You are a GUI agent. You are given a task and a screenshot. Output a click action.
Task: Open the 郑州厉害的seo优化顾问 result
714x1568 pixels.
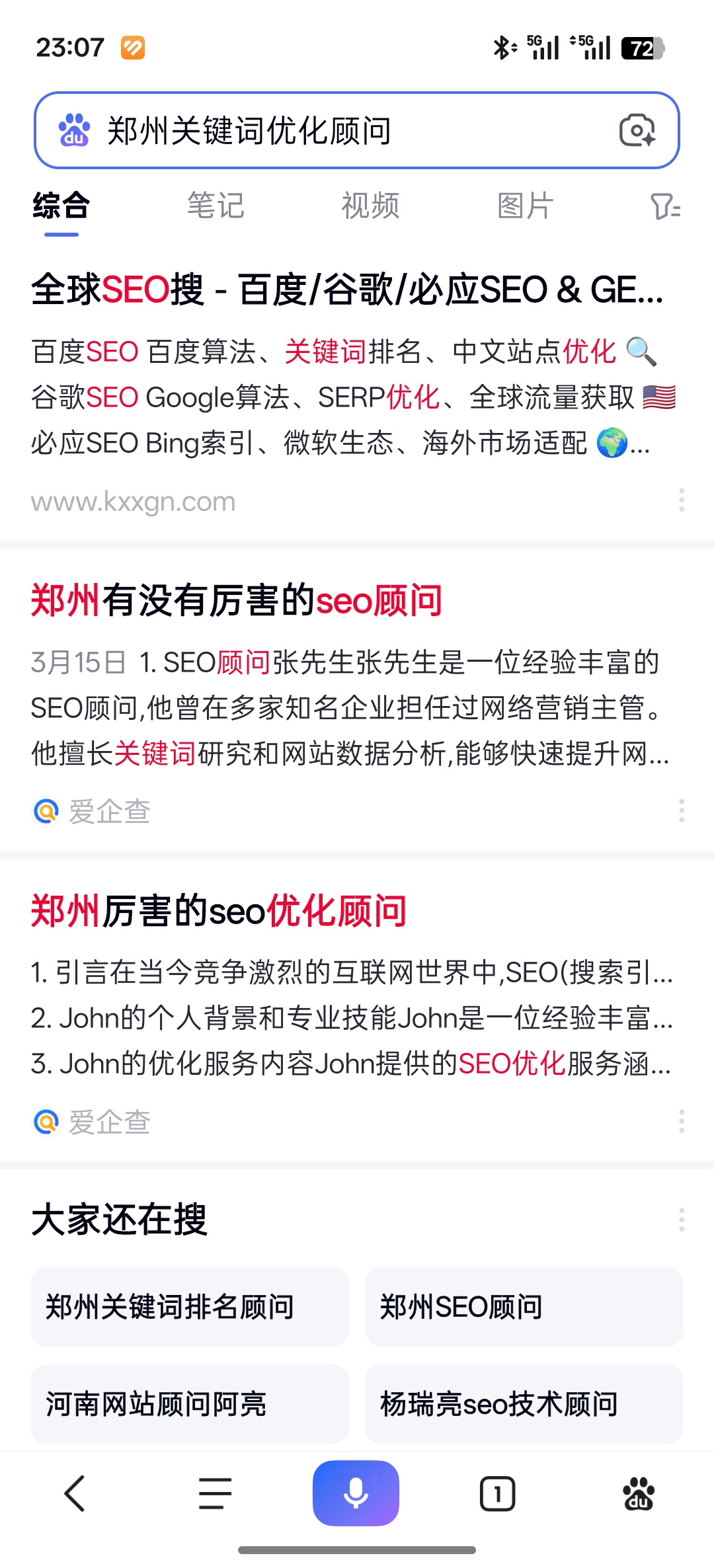(219, 911)
